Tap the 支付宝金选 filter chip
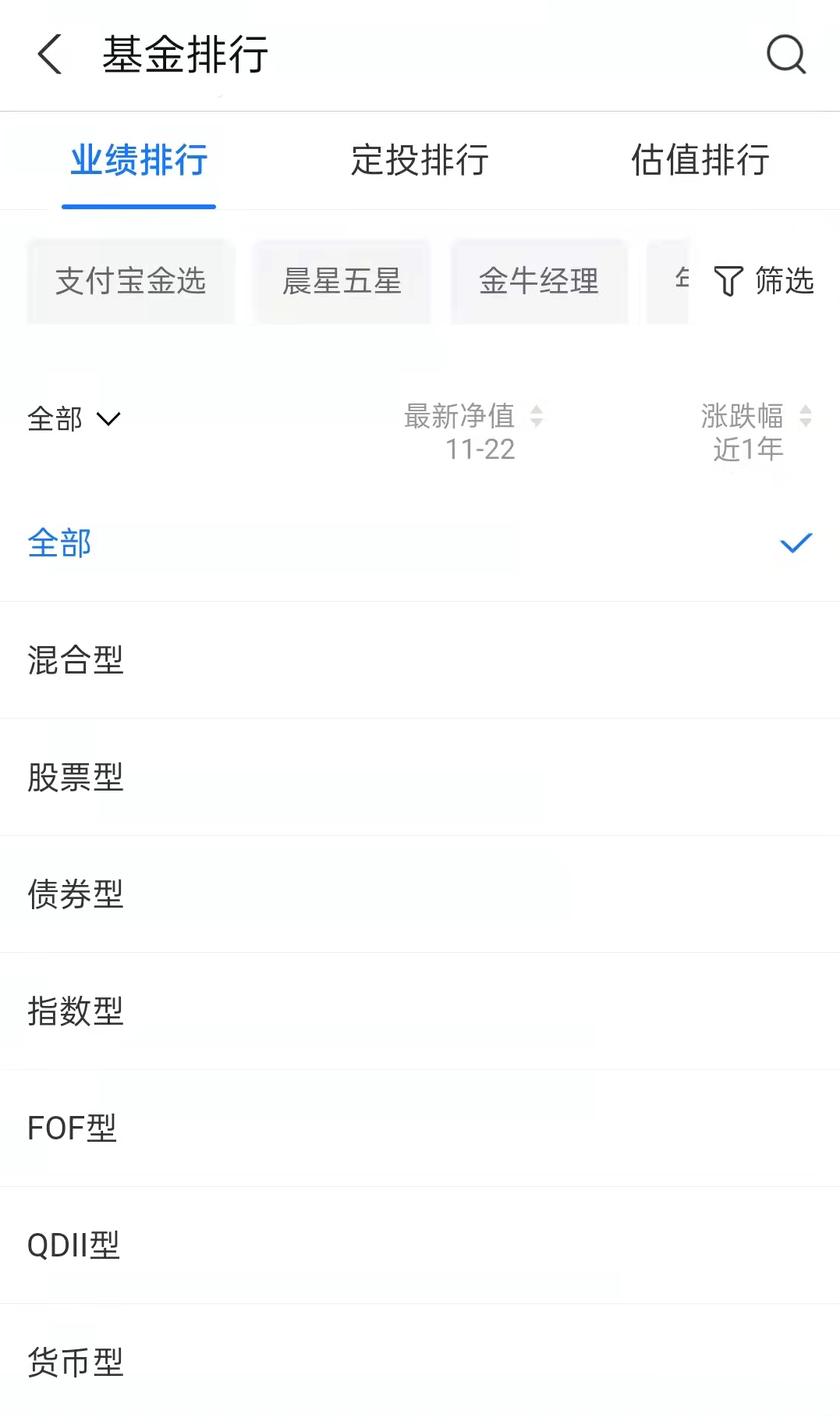This screenshot has width=840, height=1418. click(x=131, y=281)
